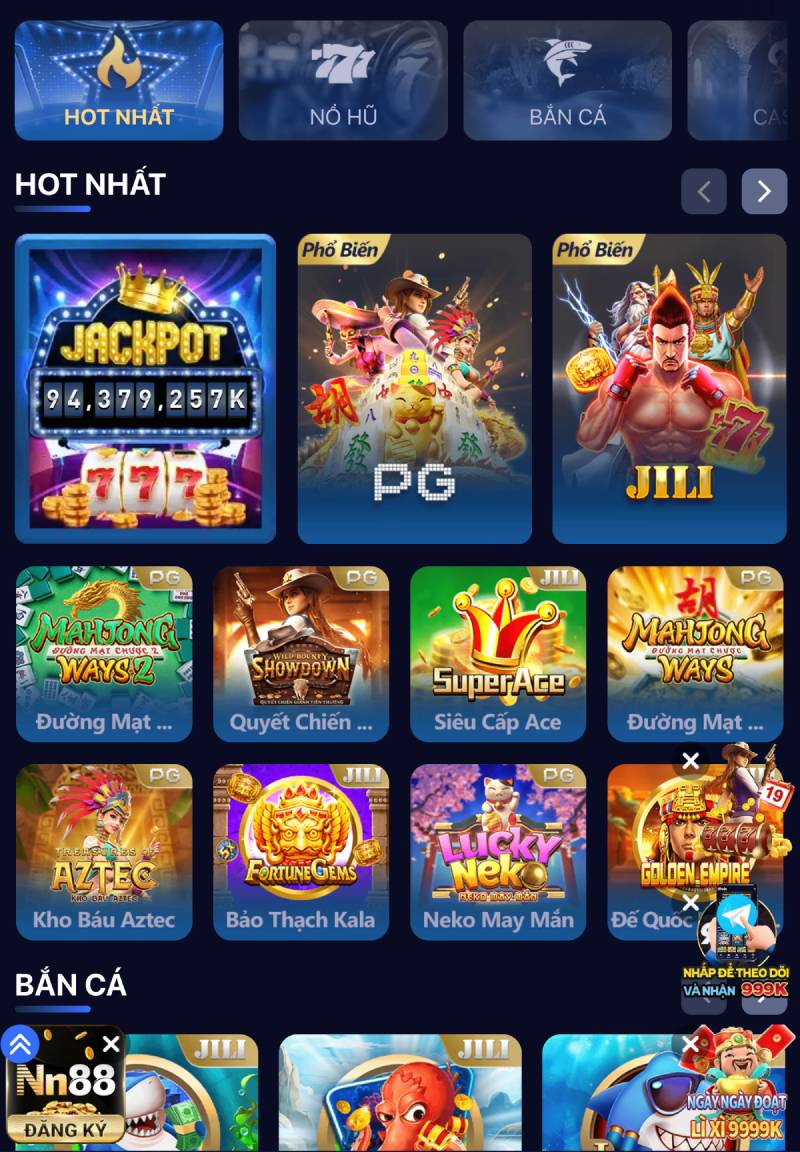Open the Siêu Cấp Ace game
Image resolution: width=800 pixels, height=1152 pixels.
[498, 653]
